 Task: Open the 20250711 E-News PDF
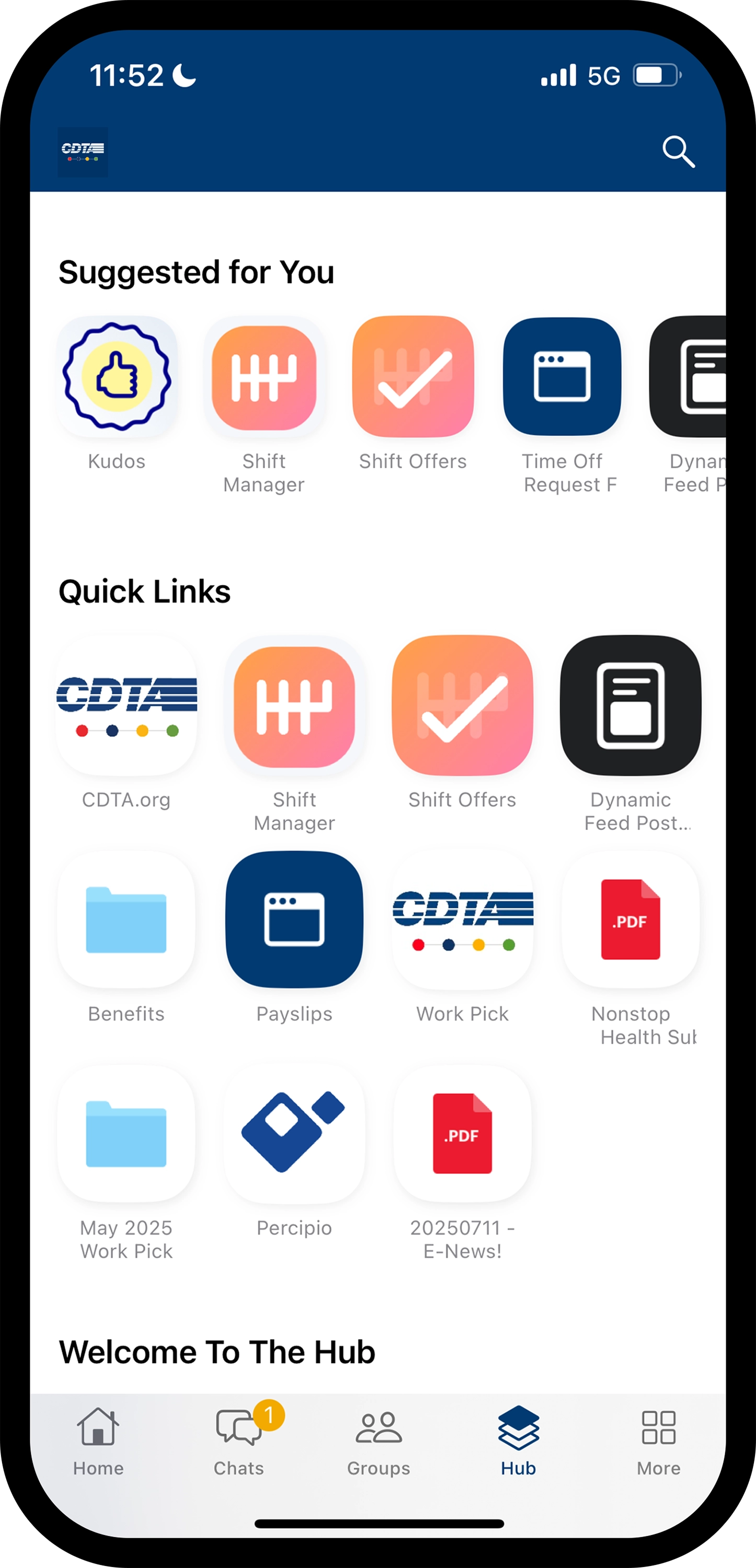[462, 1134]
